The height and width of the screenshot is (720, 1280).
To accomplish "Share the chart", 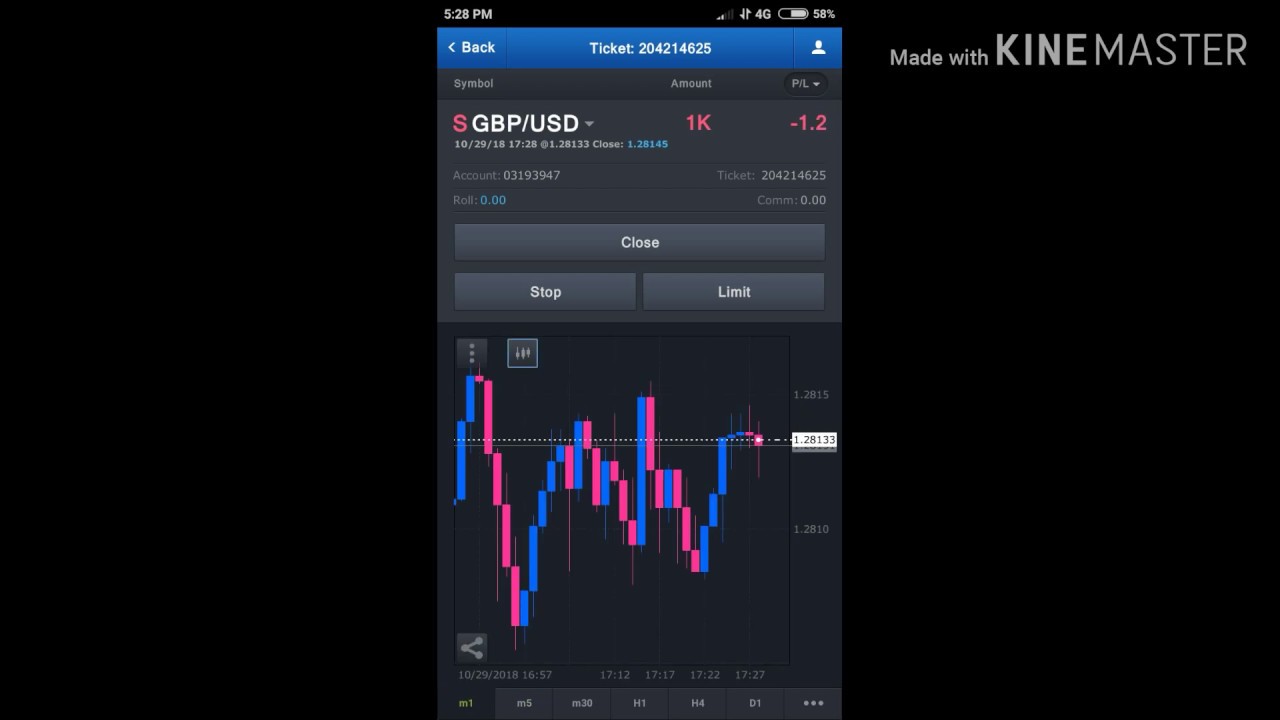I will 471,647.
